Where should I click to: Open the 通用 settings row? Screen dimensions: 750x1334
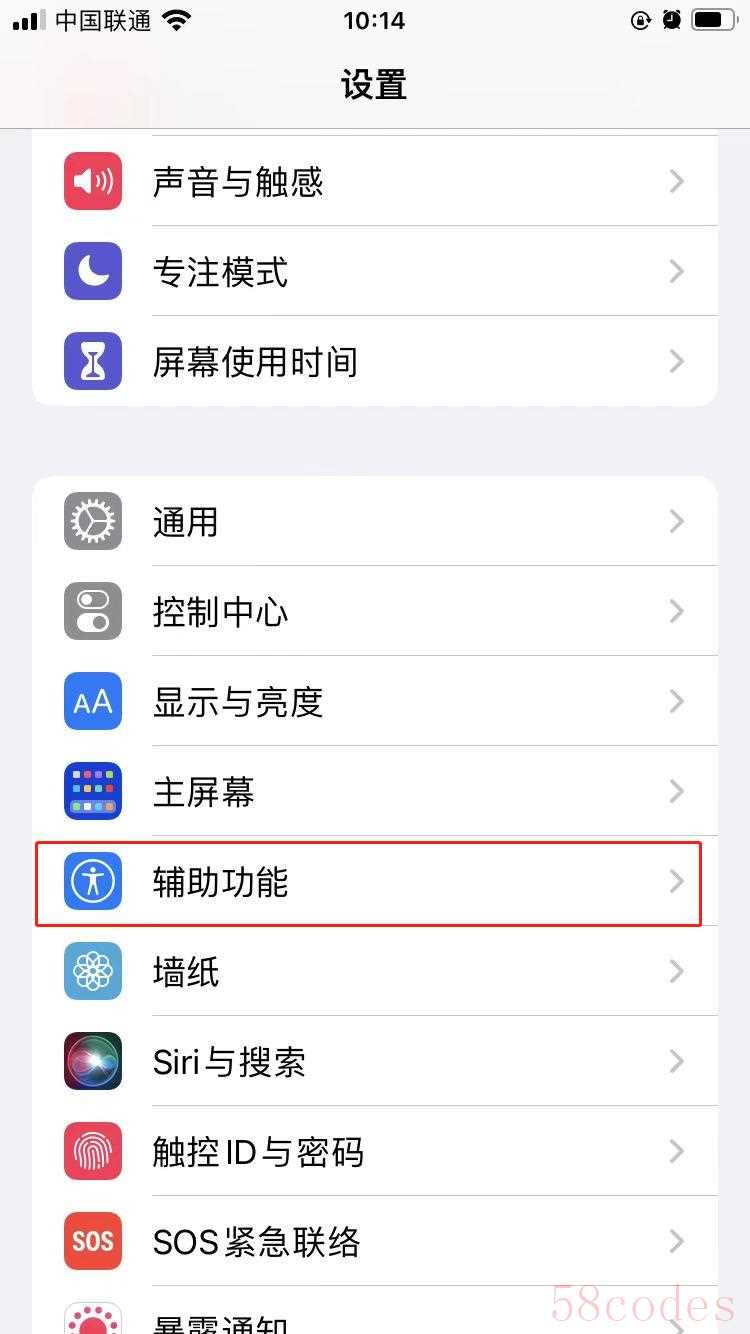tap(375, 521)
